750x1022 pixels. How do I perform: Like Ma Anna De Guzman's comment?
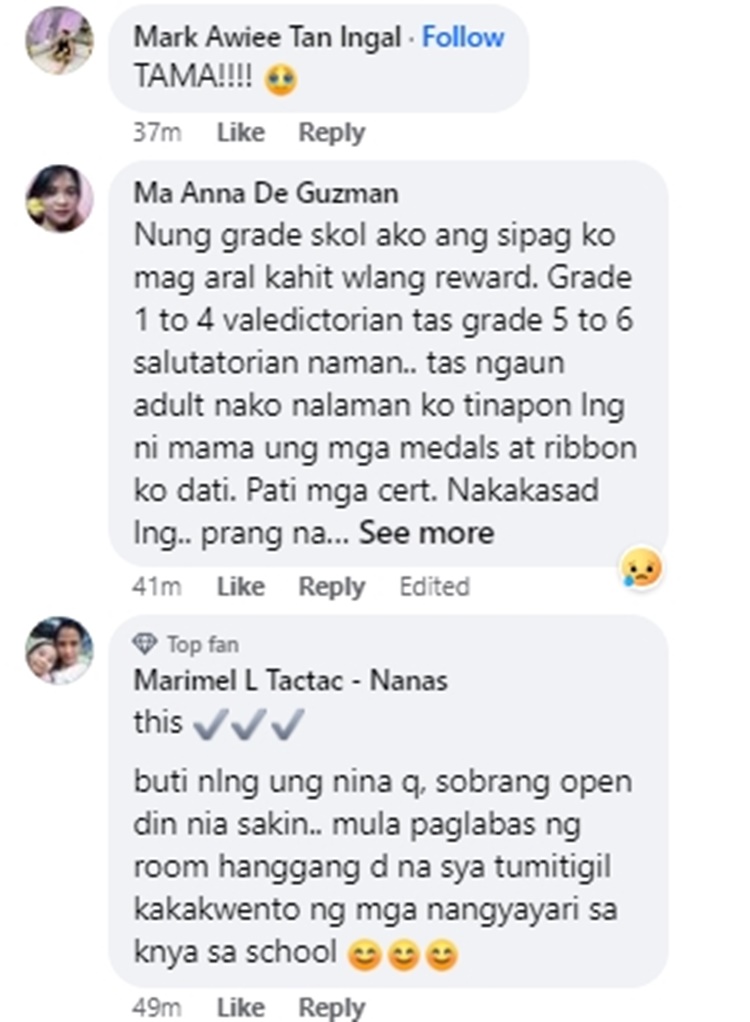[x=240, y=586]
